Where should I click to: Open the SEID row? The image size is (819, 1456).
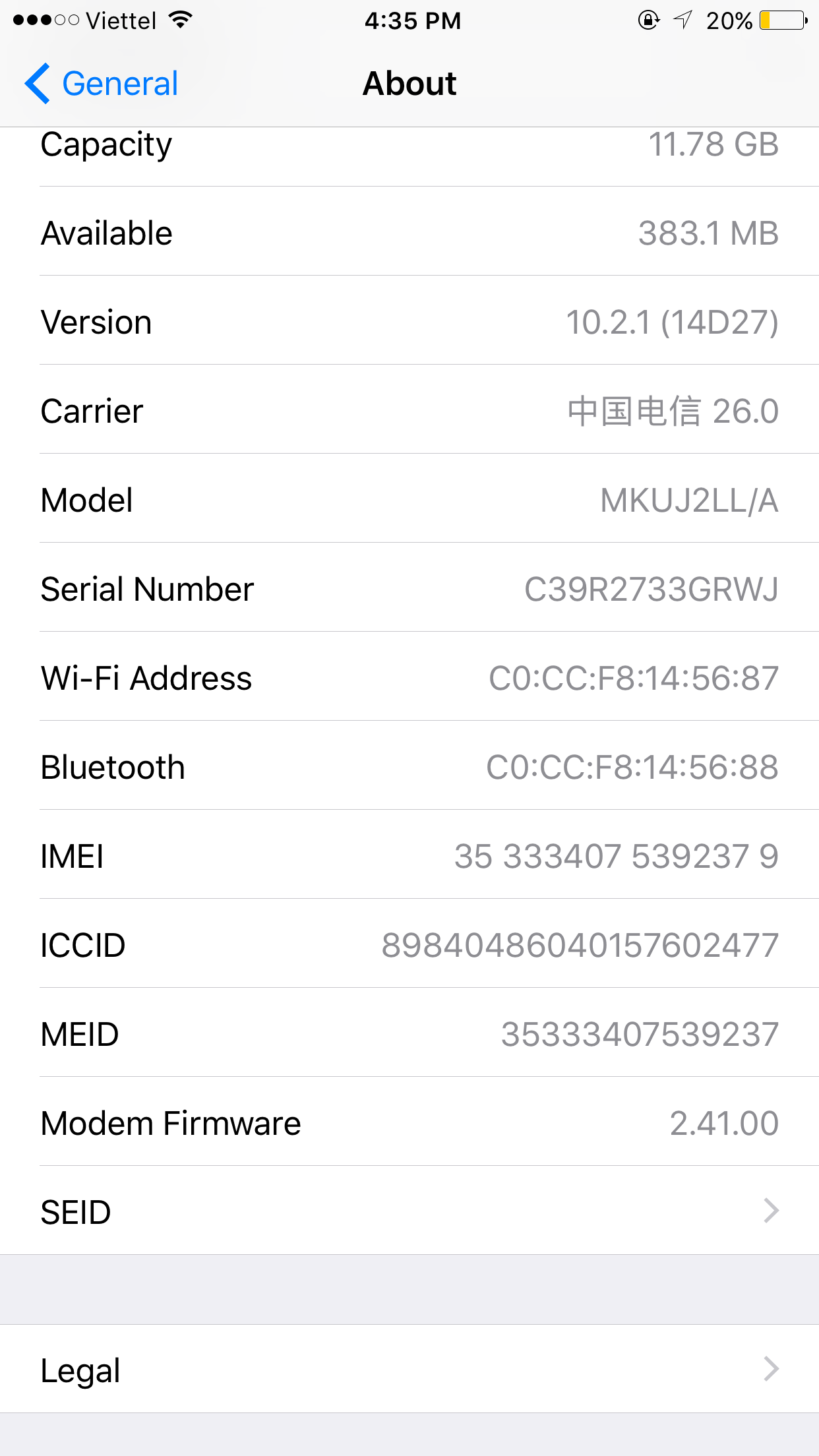[409, 1211]
